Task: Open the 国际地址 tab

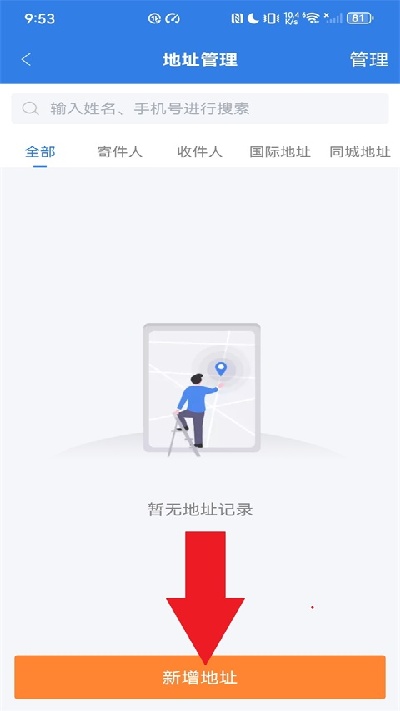Action: (x=280, y=151)
